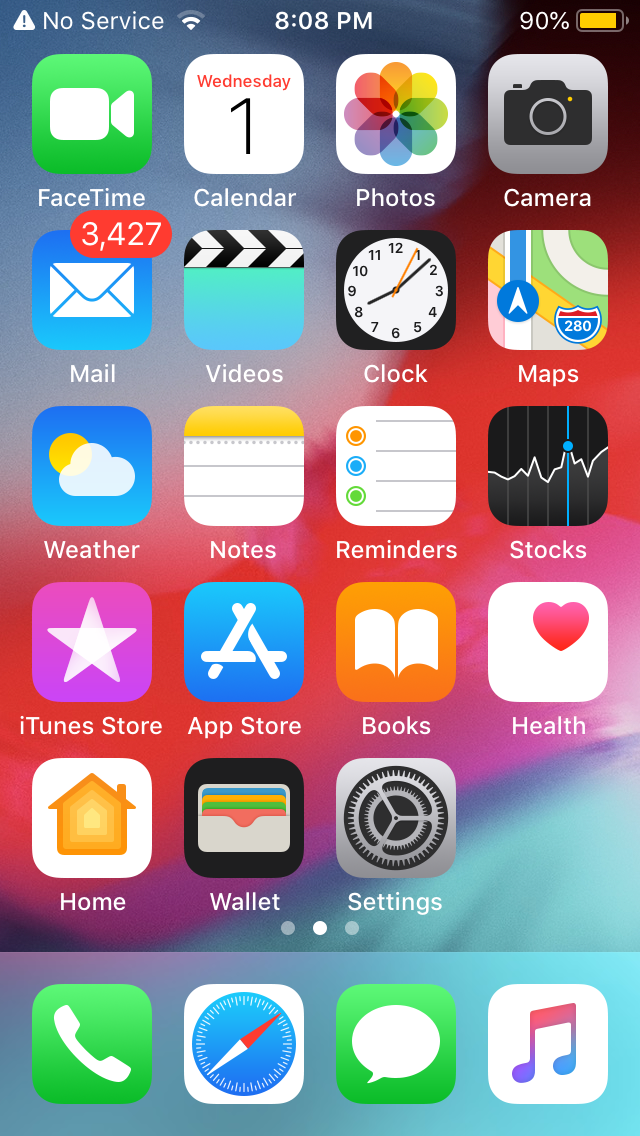
Task: Open Notes
Action: [244, 466]
